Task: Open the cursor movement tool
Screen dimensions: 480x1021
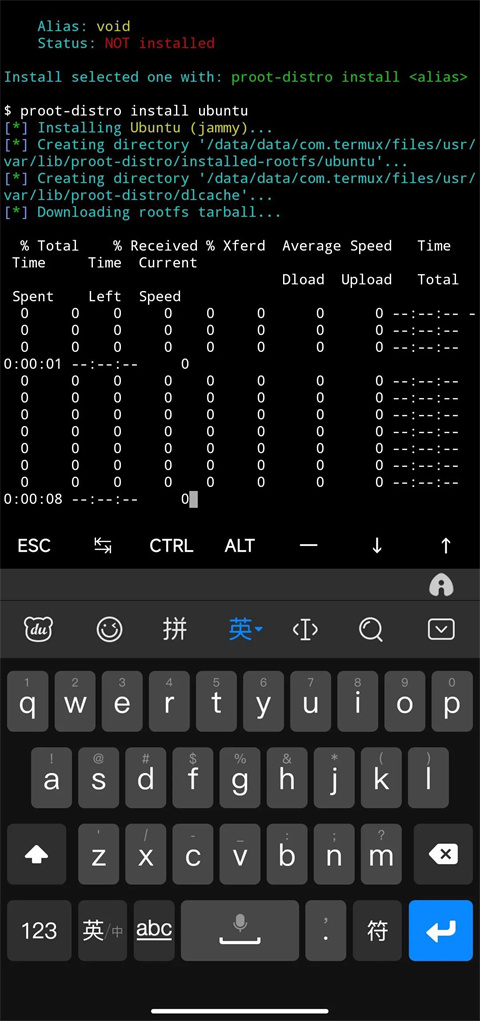Action: (x=305, y=629)
